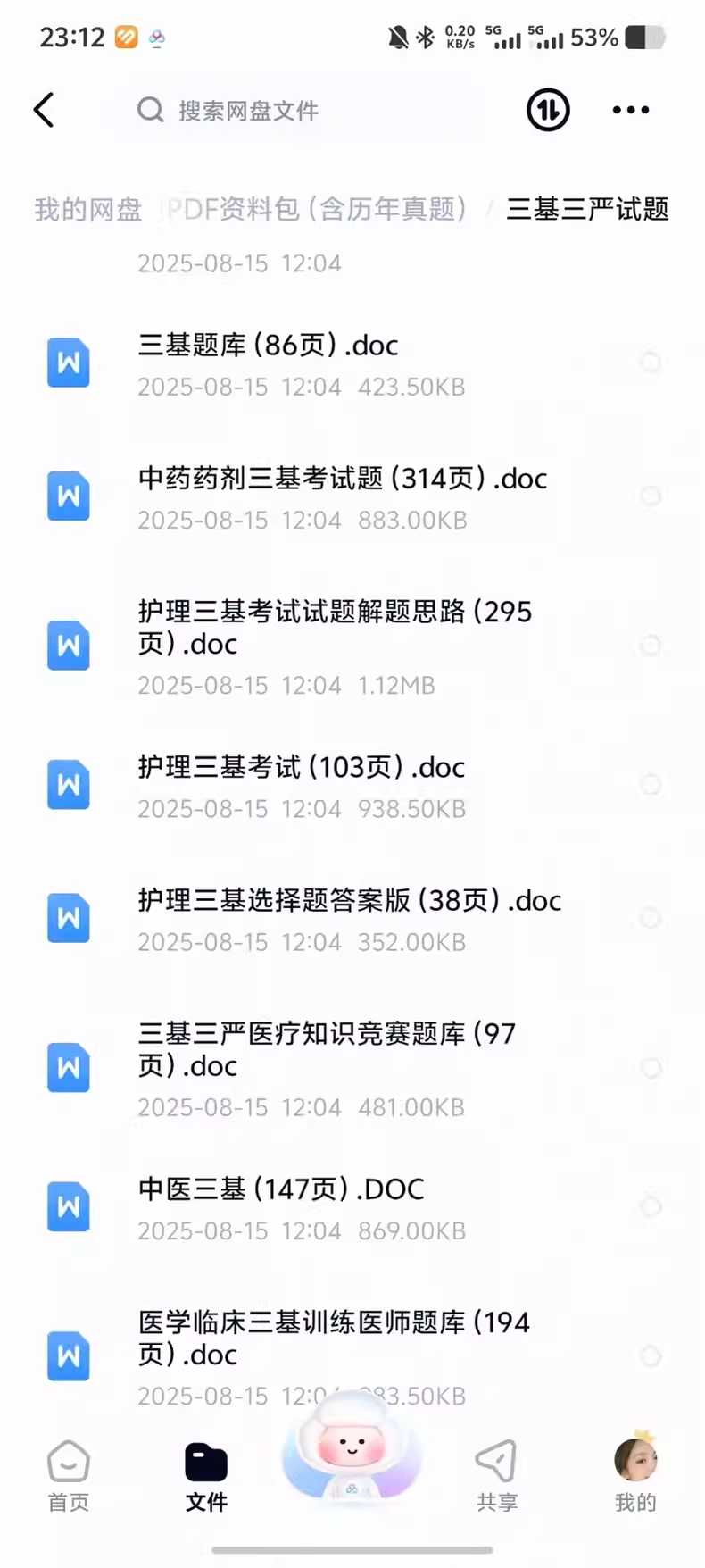705x1568 pixels.
Task: Open 三基三严医疗知识竞赛题库（97页）.doc
Action: tap(327, 1049)
